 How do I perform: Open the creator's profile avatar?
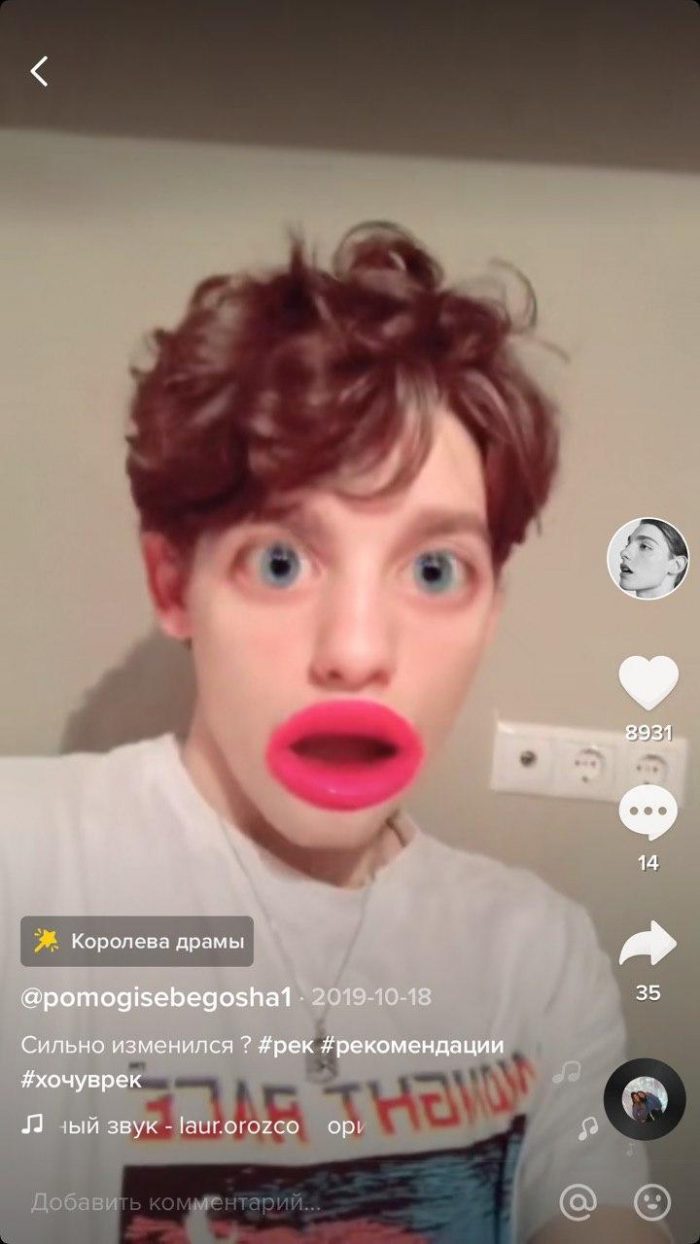648,558
